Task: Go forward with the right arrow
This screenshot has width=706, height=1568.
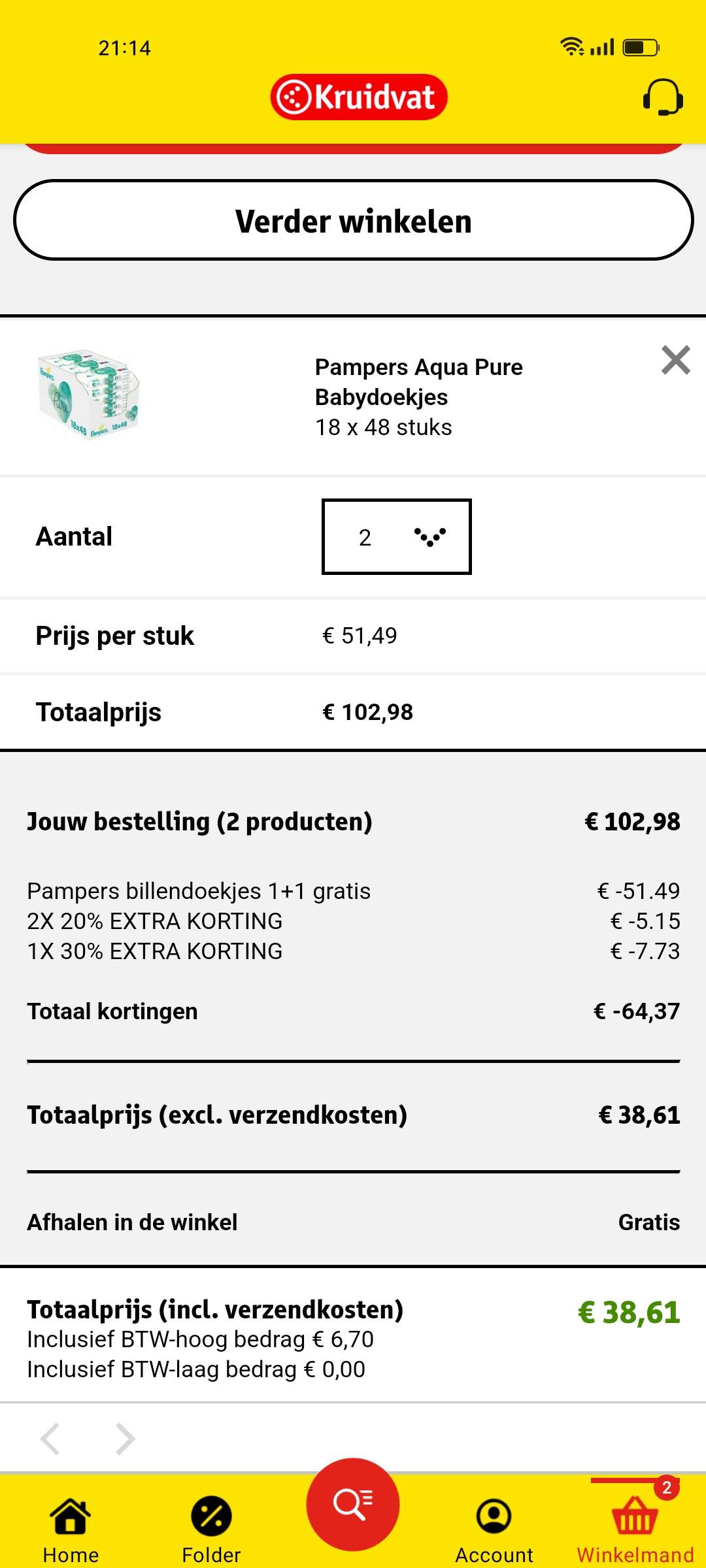Action: click(125, 1439)
